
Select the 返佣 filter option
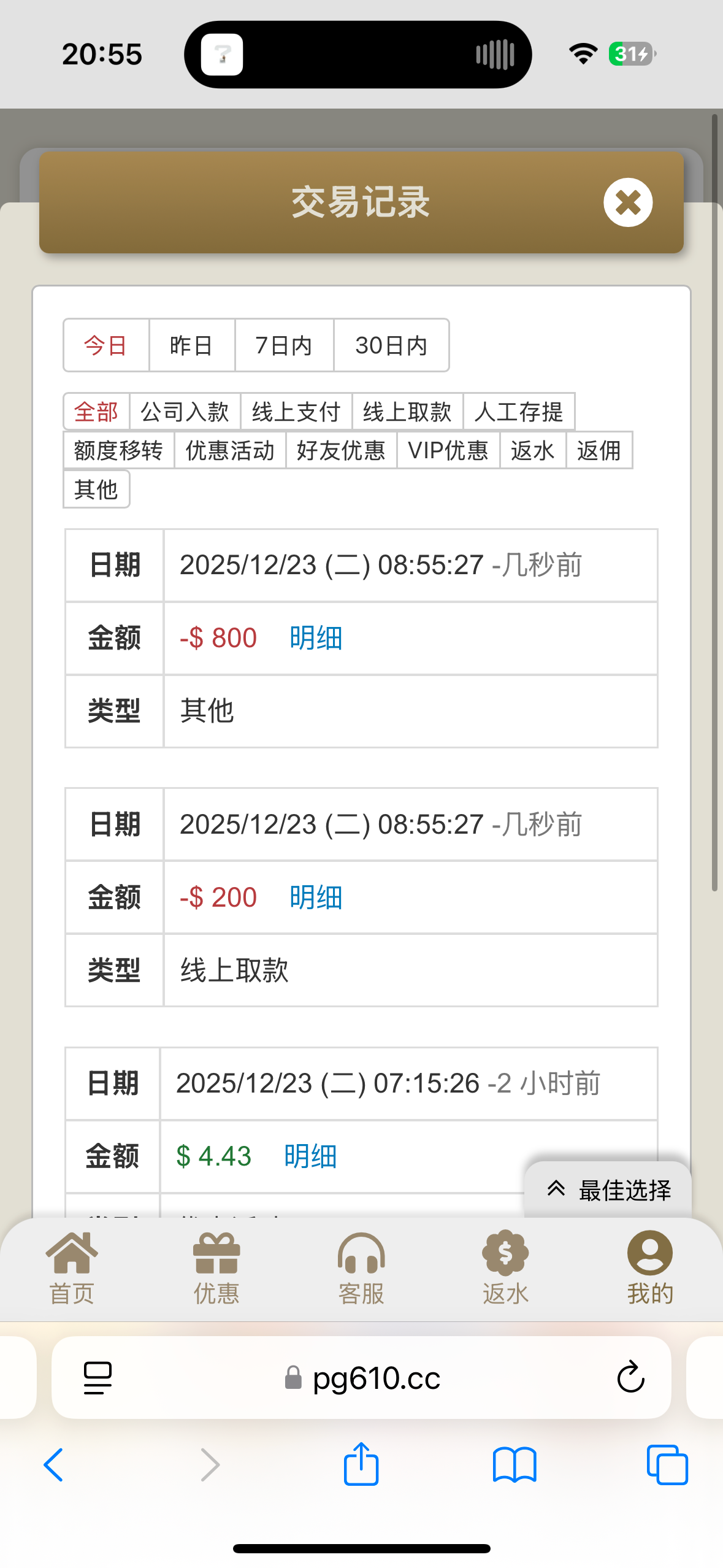click(x=599, y=450)
